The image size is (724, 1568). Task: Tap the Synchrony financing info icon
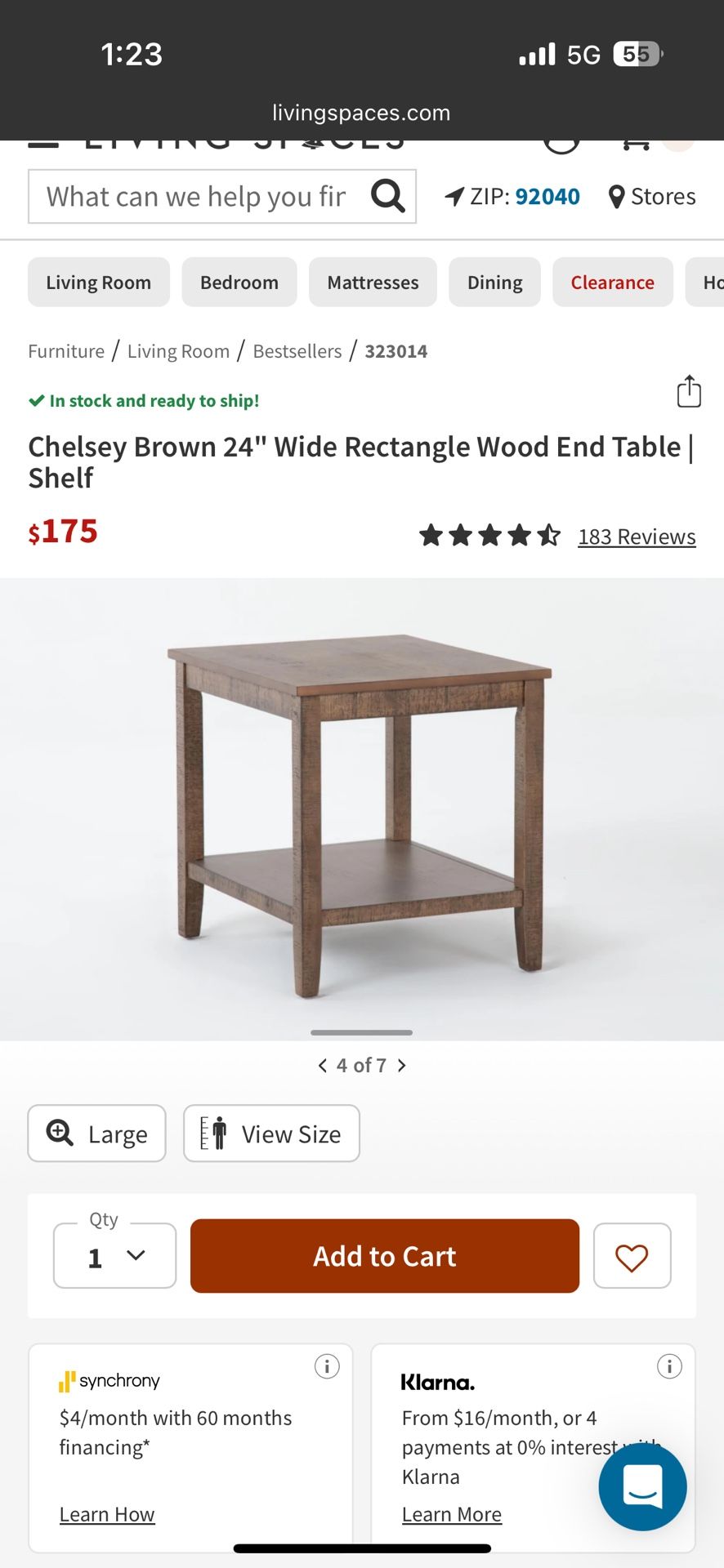327,1365
